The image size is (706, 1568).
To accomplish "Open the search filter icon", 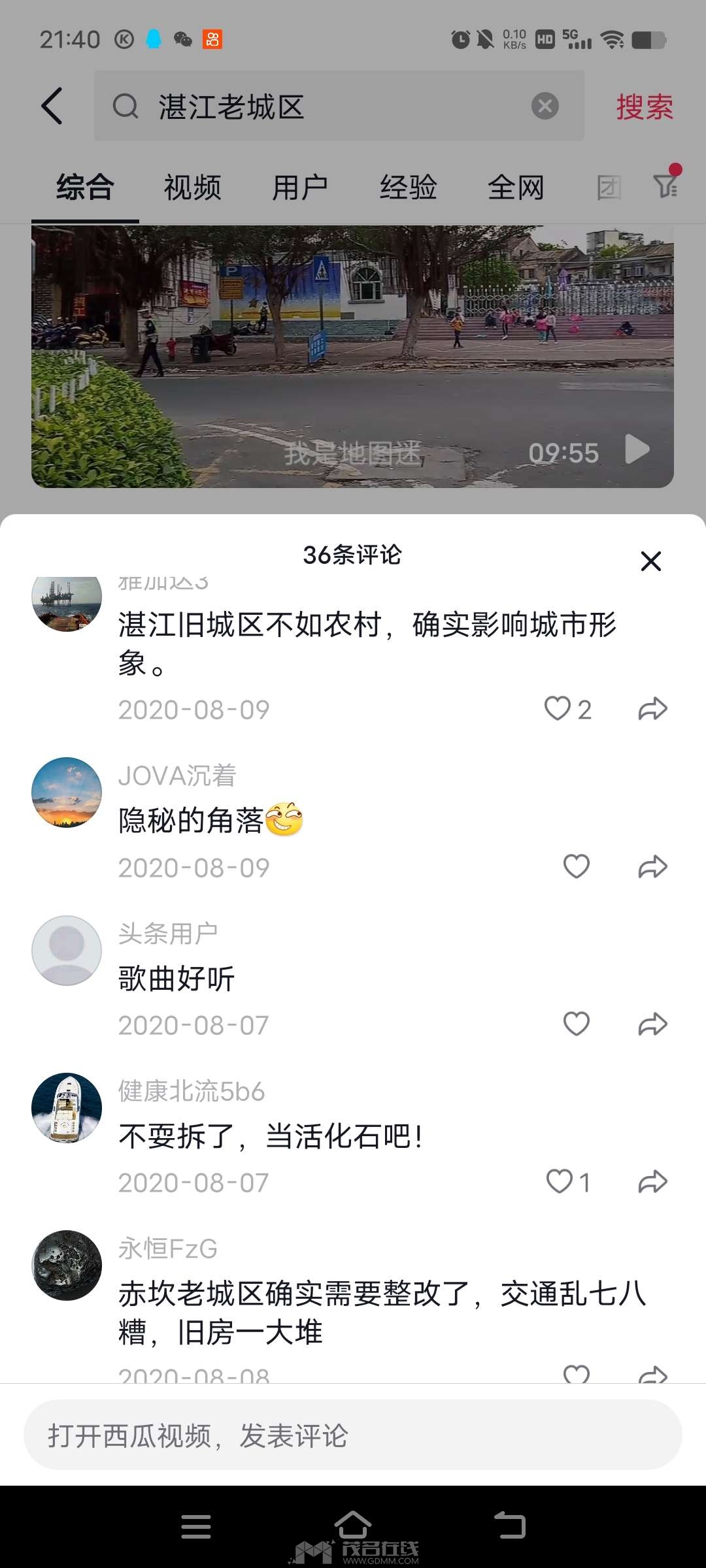I will click(666, 186).
